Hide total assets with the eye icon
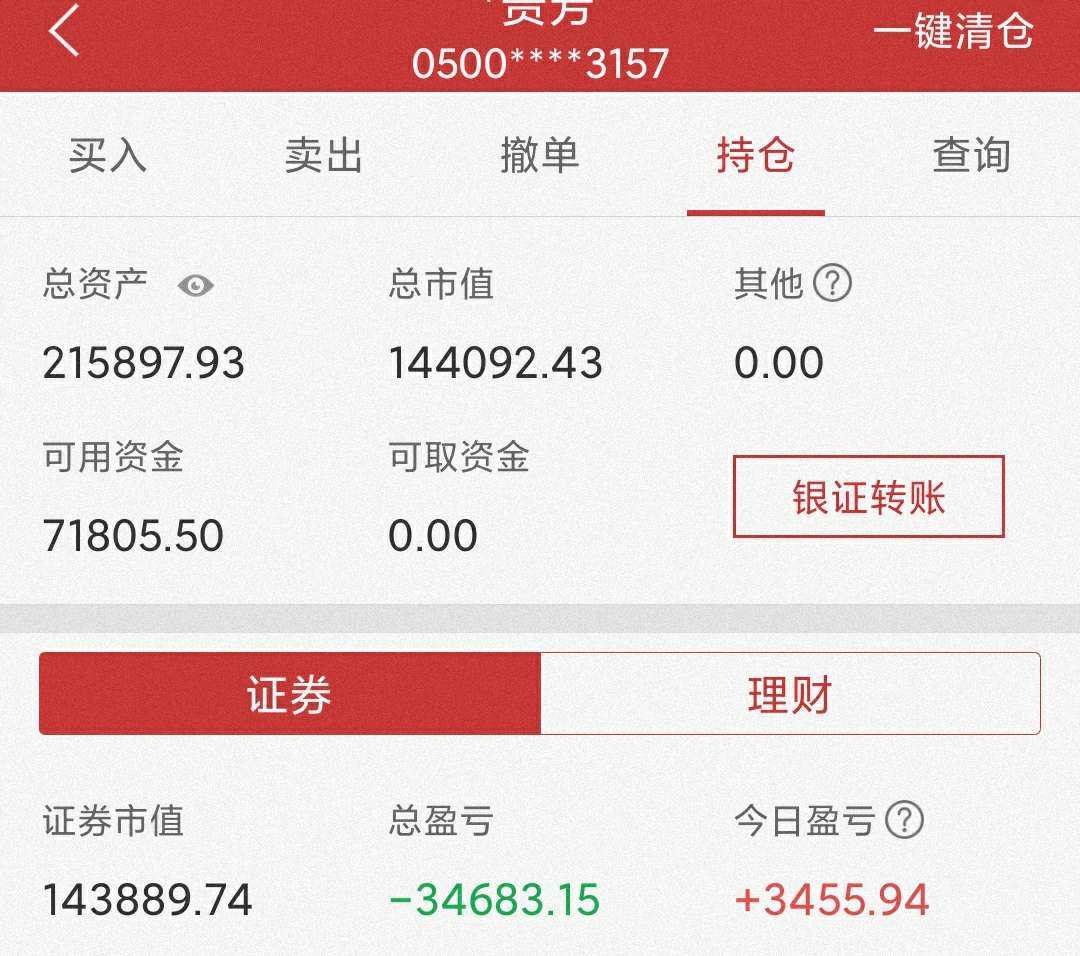1080x956 pixels. pos(195,286)
